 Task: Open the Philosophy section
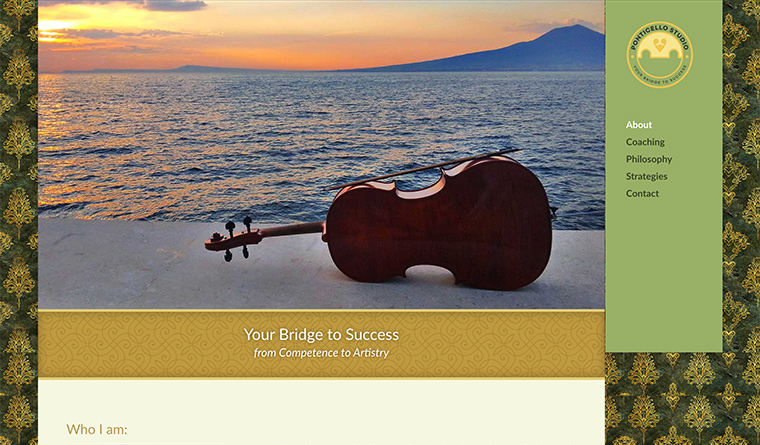649,159
